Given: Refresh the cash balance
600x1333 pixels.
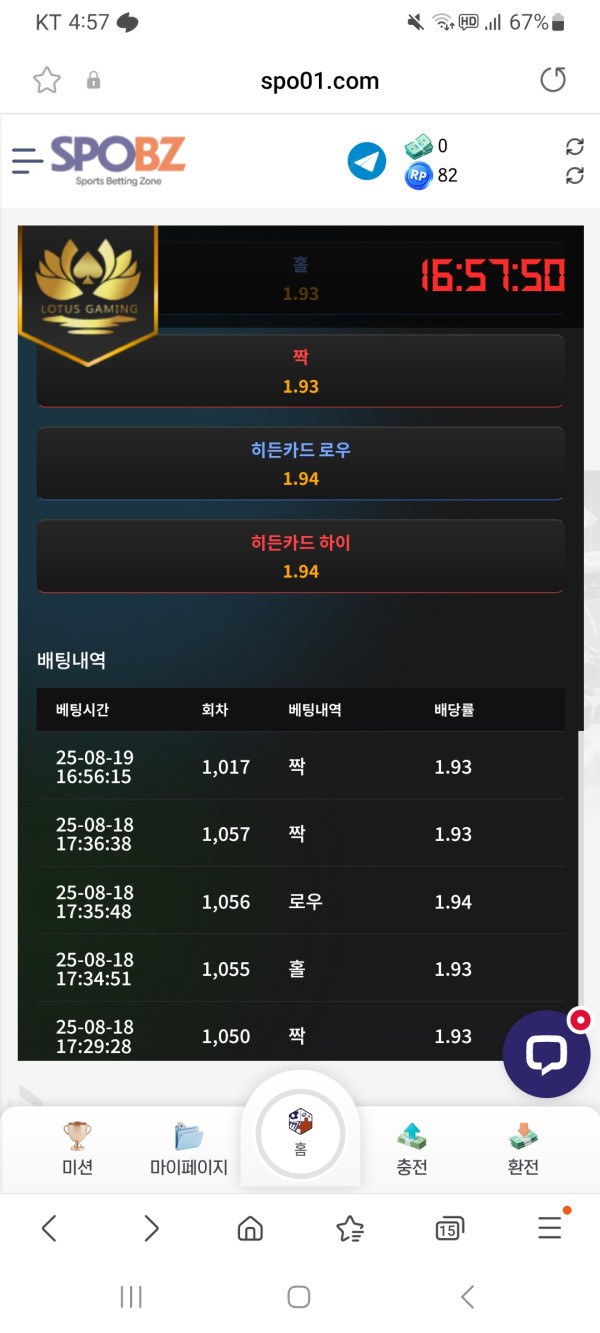Looking at the screenshot, I should 574,147.
